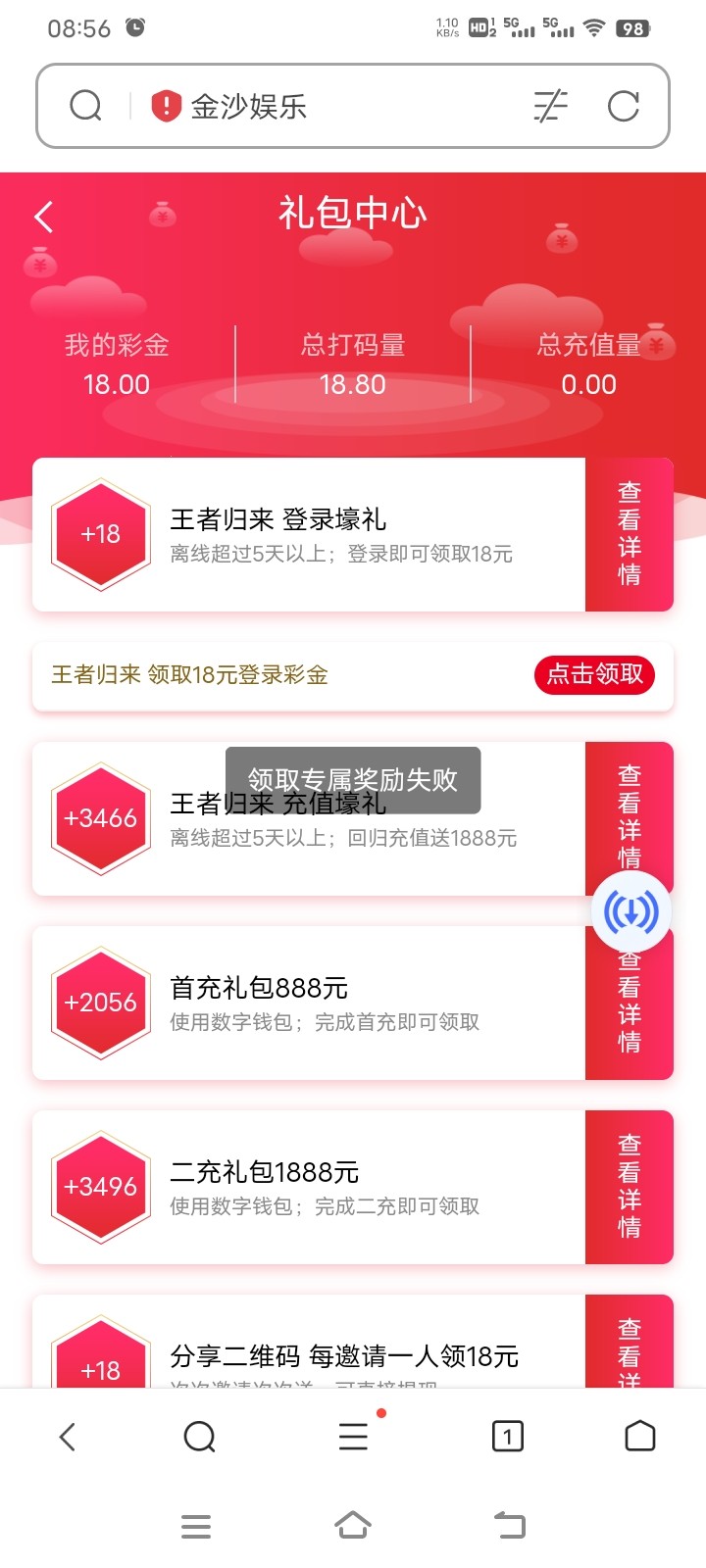Open the browser page settings icon

[x=550, y=106]
